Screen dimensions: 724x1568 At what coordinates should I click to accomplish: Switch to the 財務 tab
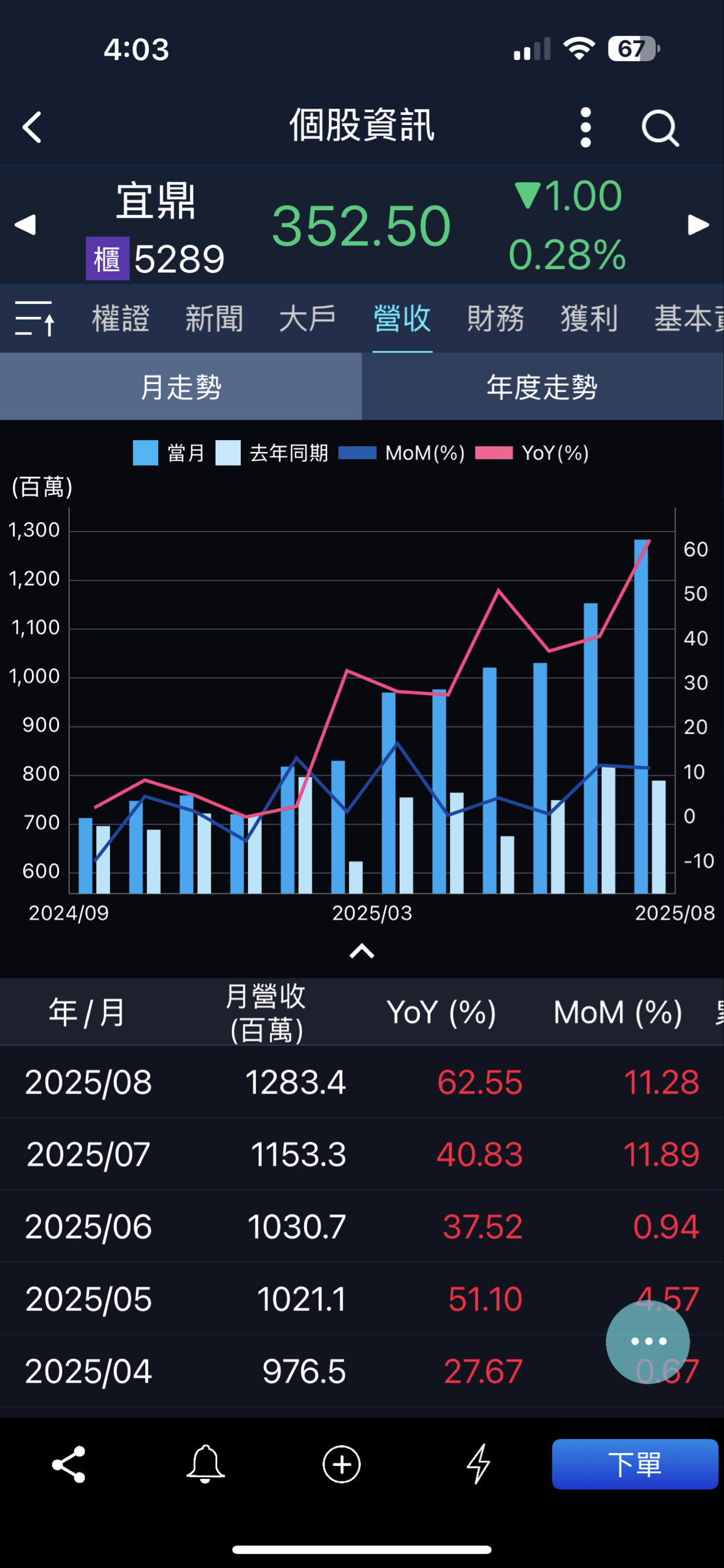tap(495, 318)
